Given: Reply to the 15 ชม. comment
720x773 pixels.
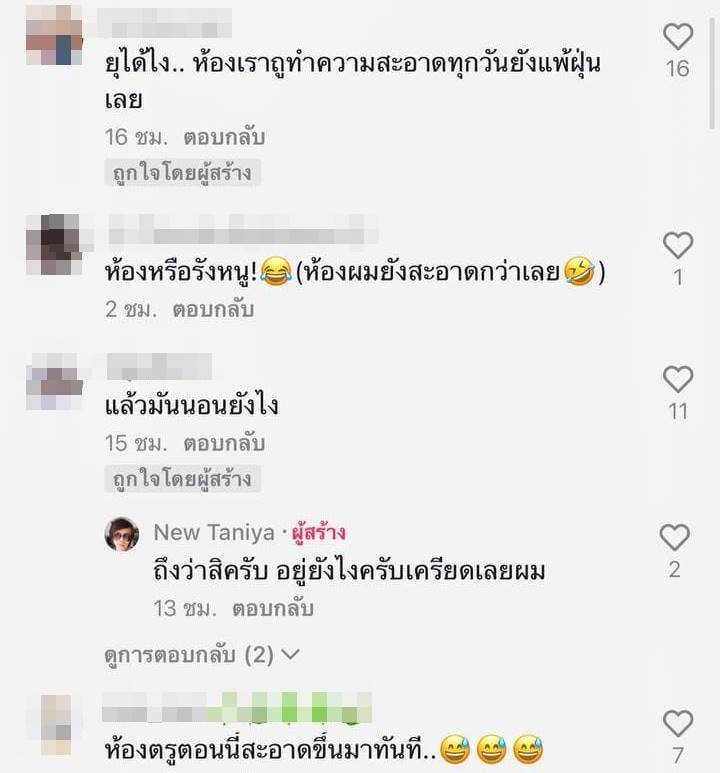Looking at the screenshot, I should tap(224, 442).
